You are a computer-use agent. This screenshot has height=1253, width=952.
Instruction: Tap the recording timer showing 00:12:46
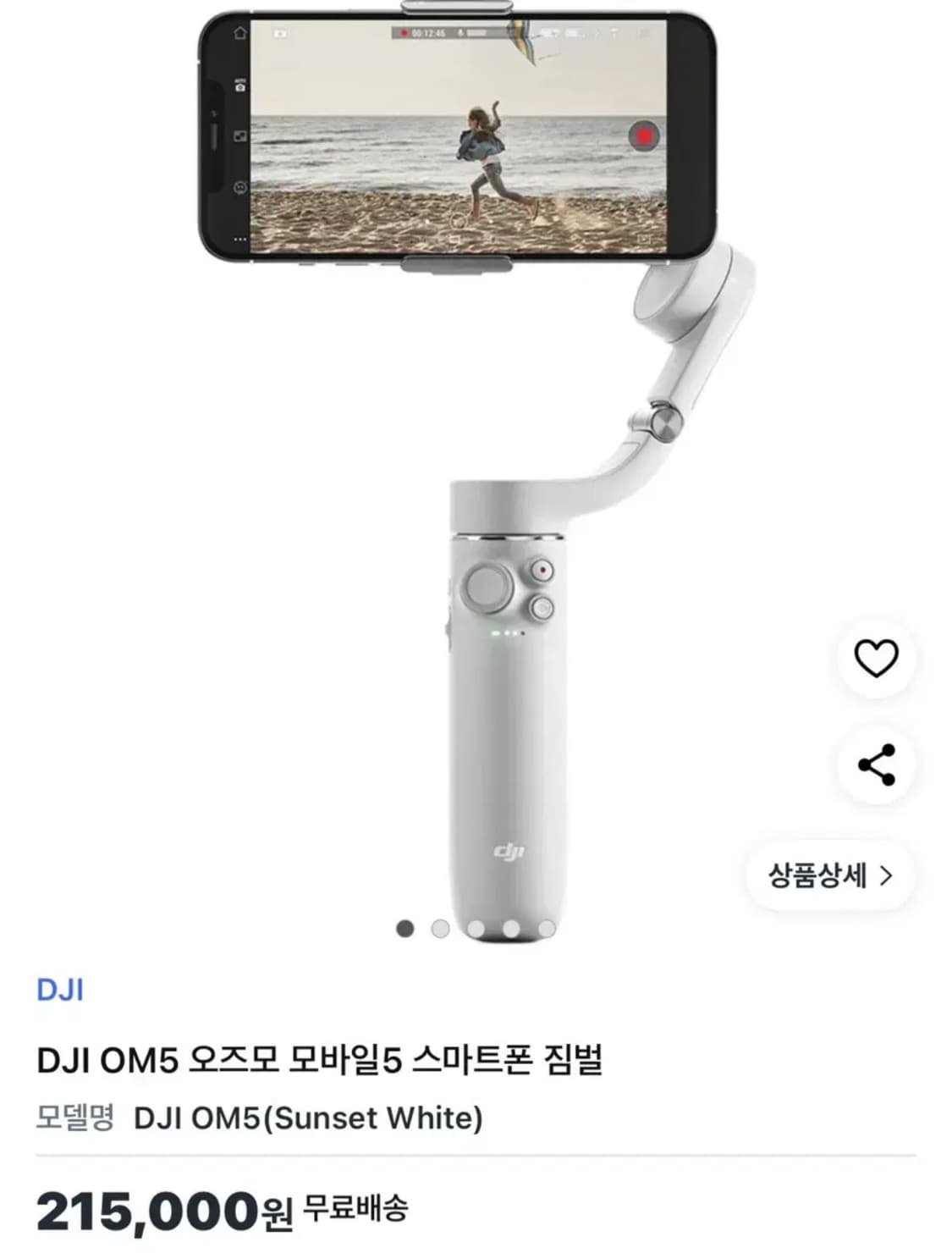[430, 32]
